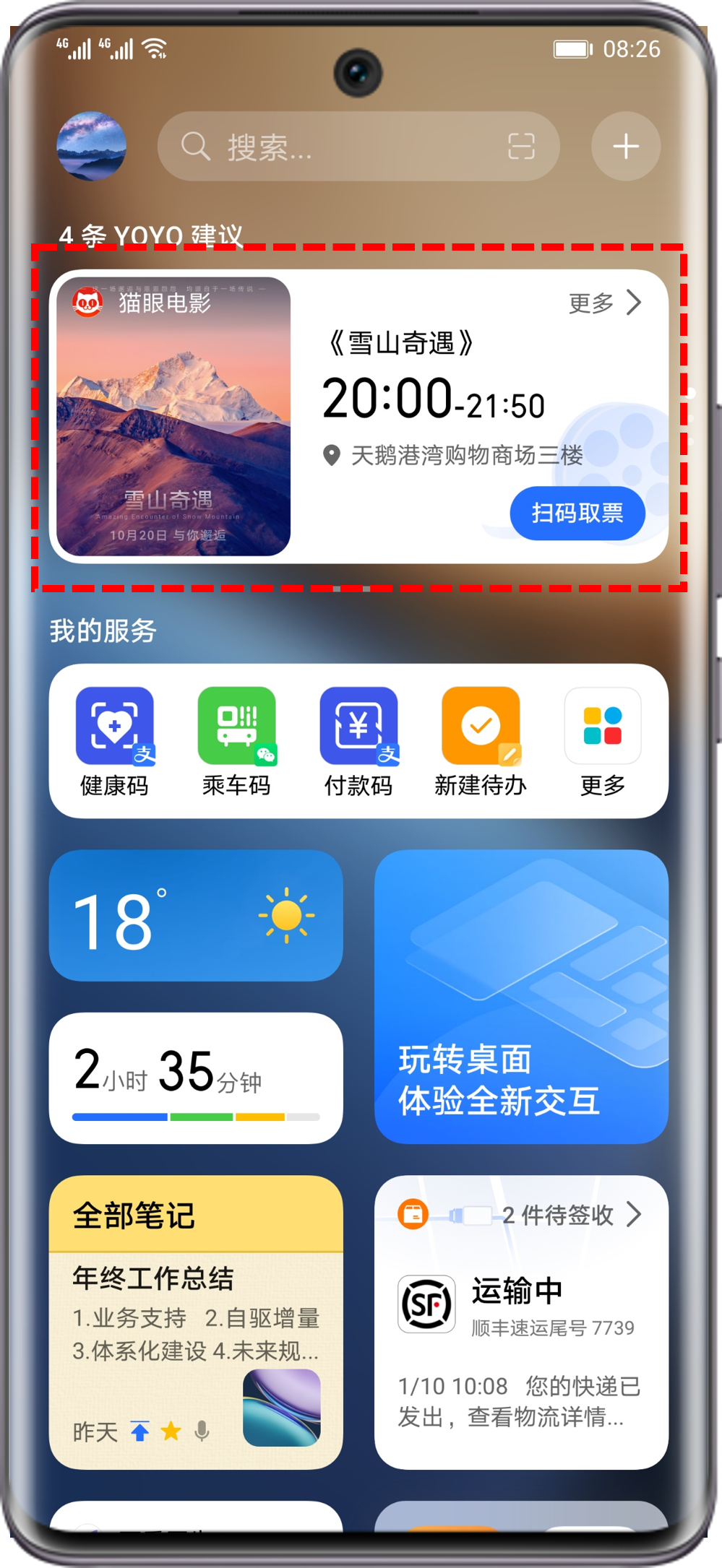Tap the plus button to add cards

click(x=625, y=147)
